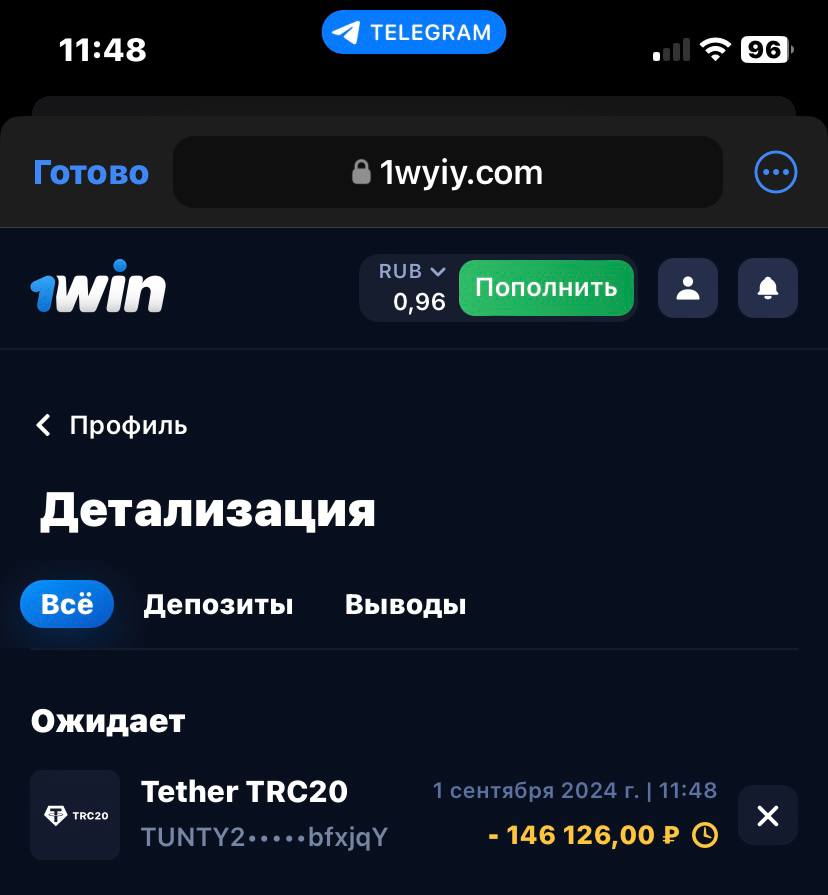The image size is (828, 895).
Task: Tap the 1wyiy.com address bar
Action: tap(447, 173)
